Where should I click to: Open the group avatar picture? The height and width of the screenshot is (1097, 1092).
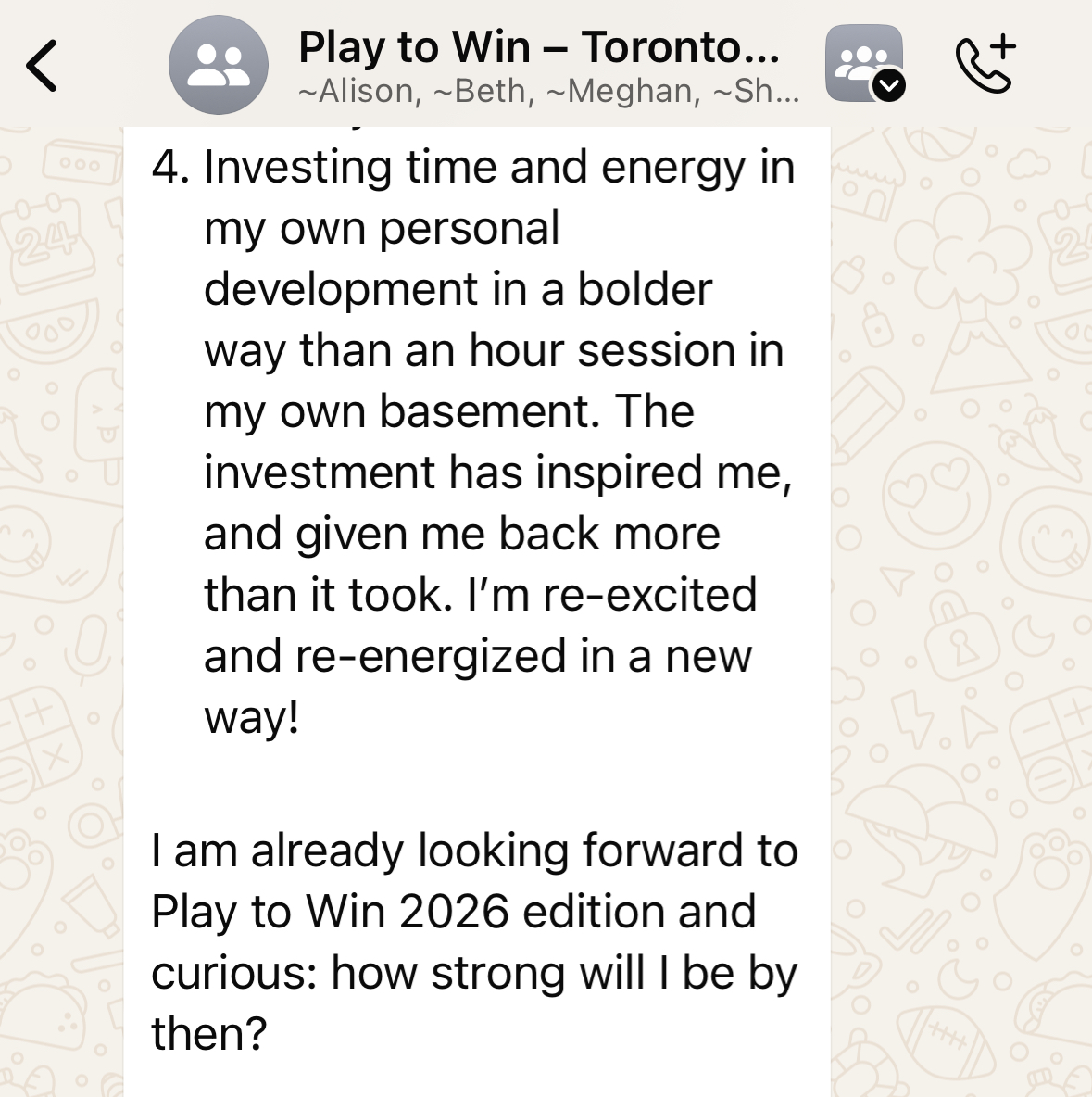pos(219,66)
